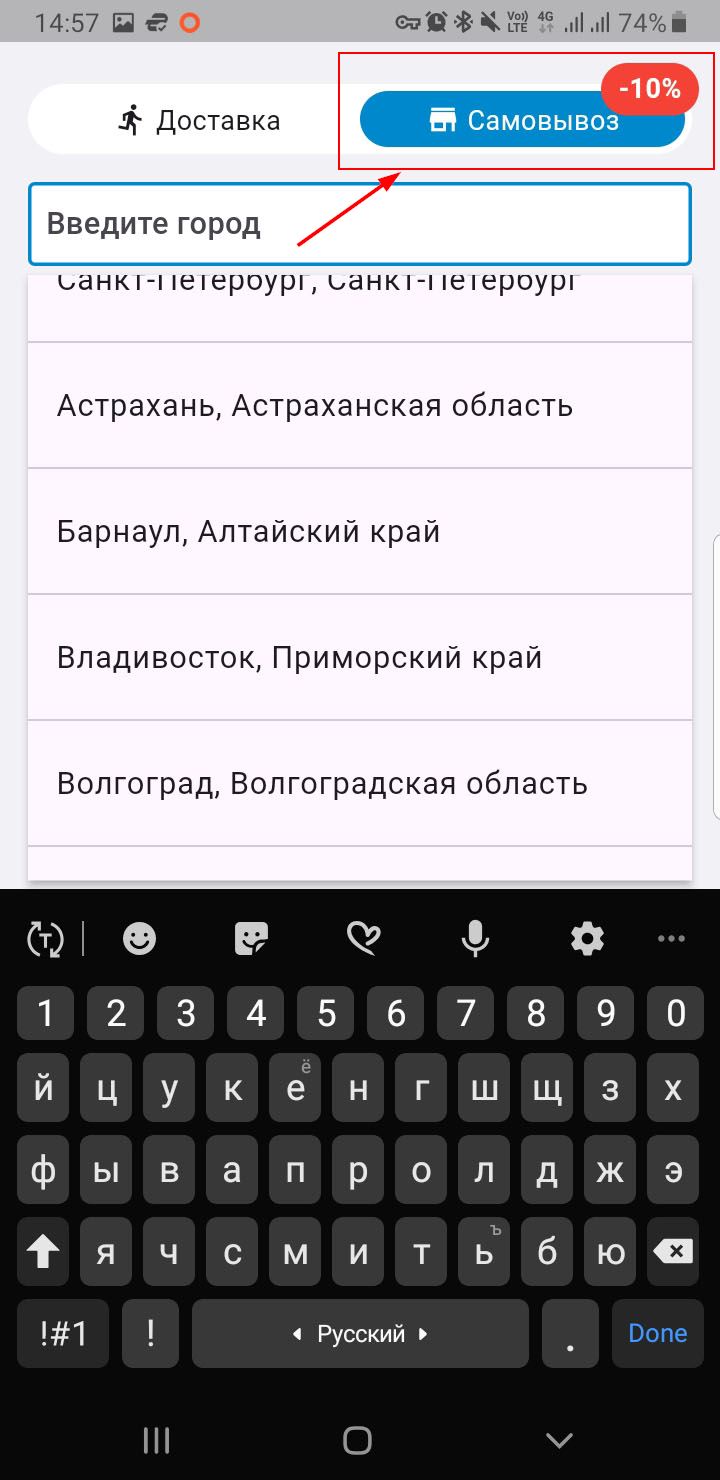
Task: Open the keyboard favorites heart icon
Action: coord(364,938)
